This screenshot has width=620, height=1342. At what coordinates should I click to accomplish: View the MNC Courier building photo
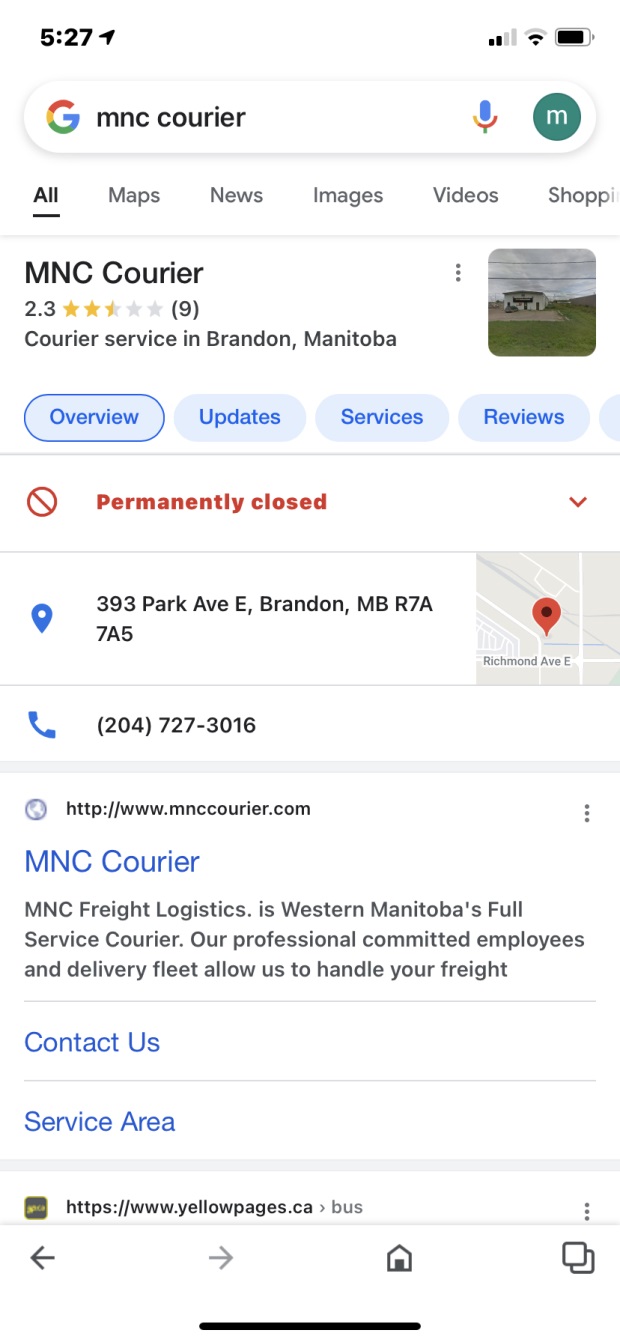click(x=542, y=302)
